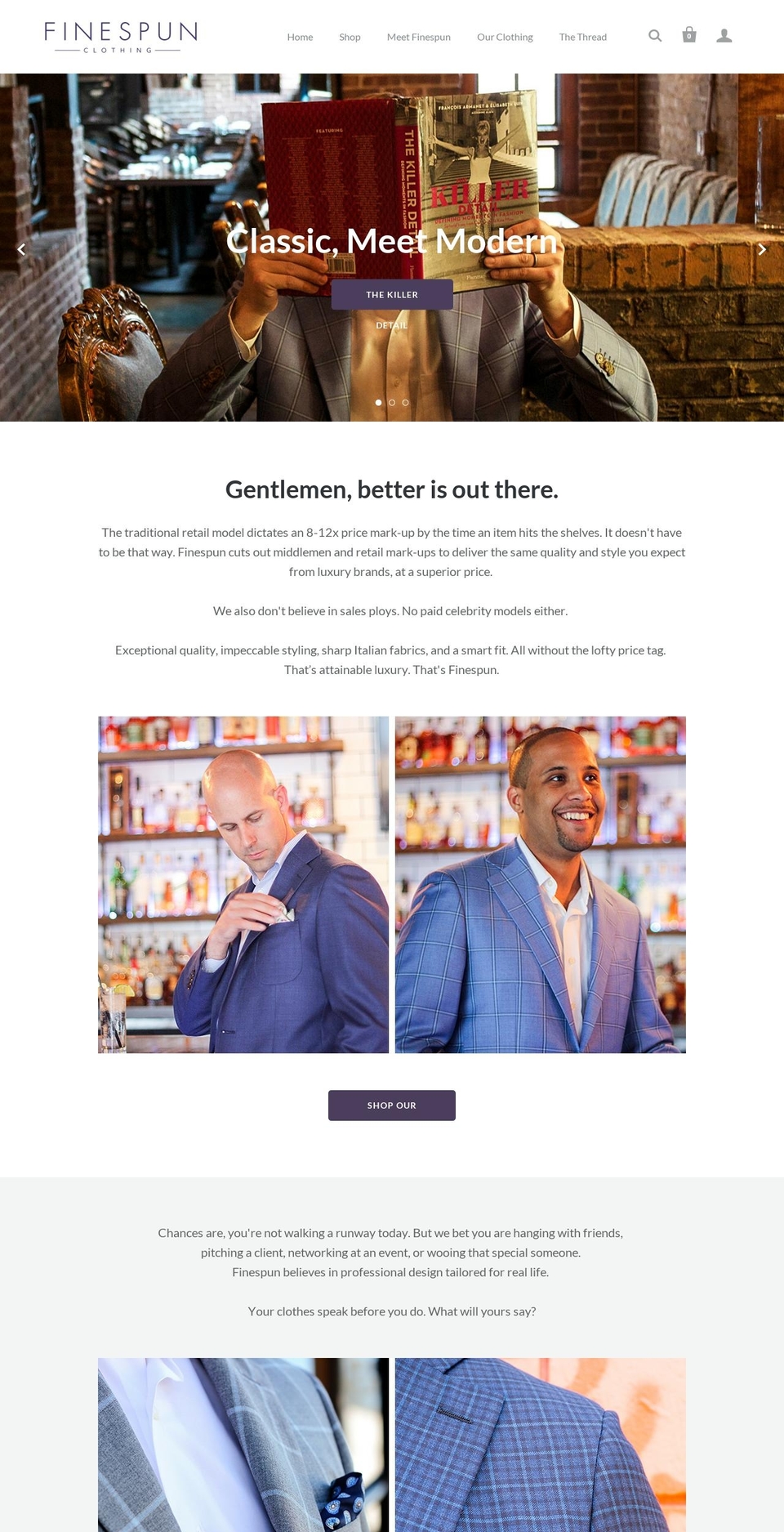Screen dimensions: 784x1532
Task: Go to previous slide with left arrow
Action: pos(20,249)
